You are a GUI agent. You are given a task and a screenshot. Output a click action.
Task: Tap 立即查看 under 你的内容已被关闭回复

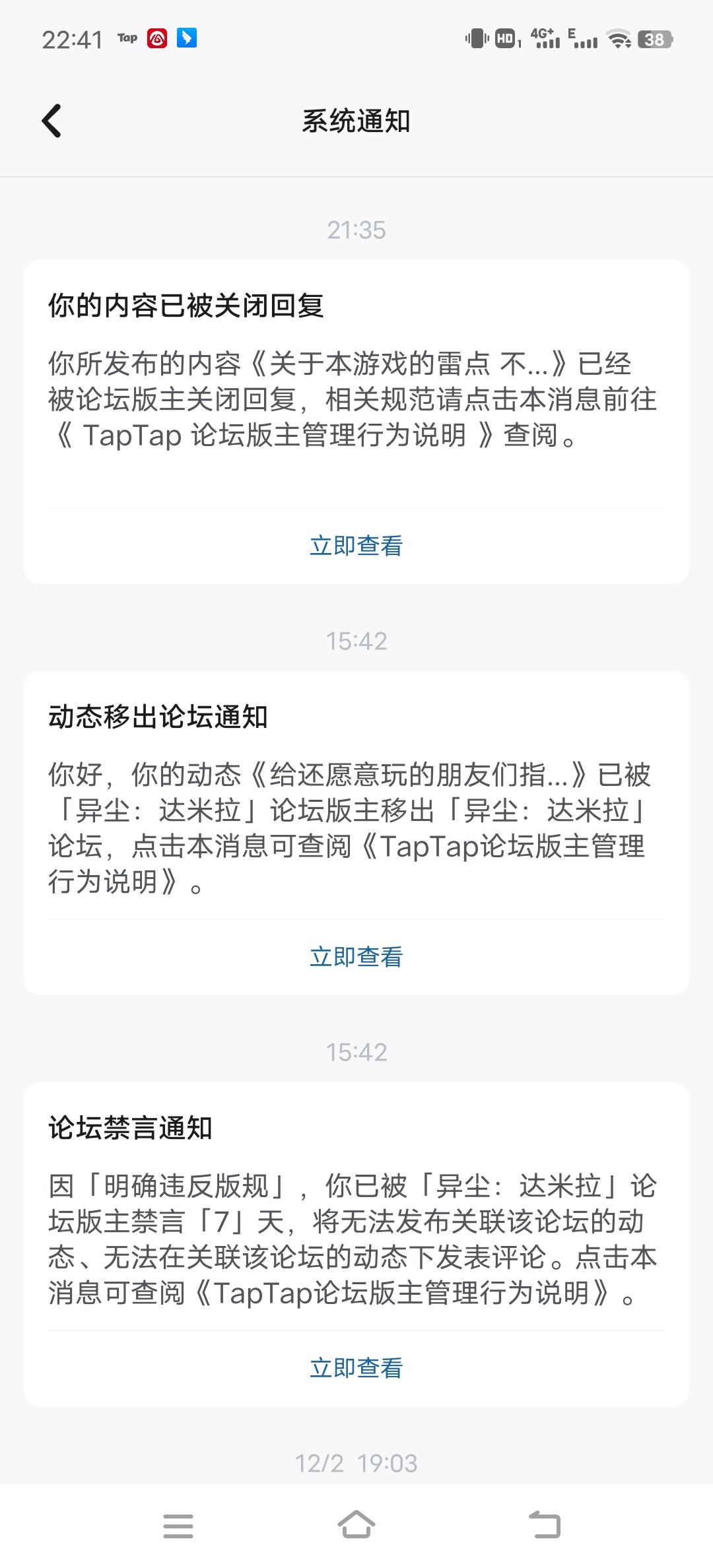pyautogui.click(x=356, y=546)
